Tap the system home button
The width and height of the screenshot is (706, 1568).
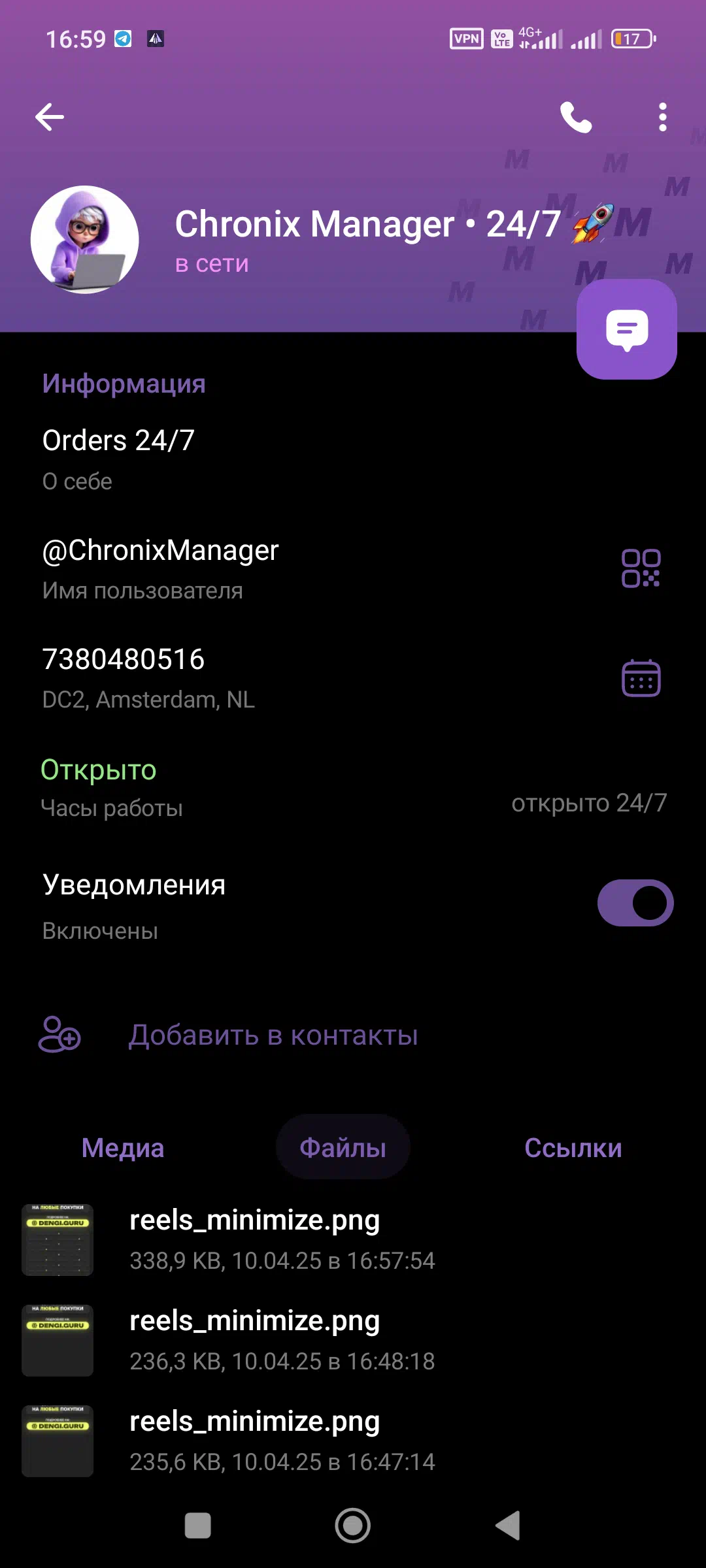click(353, 1526)
